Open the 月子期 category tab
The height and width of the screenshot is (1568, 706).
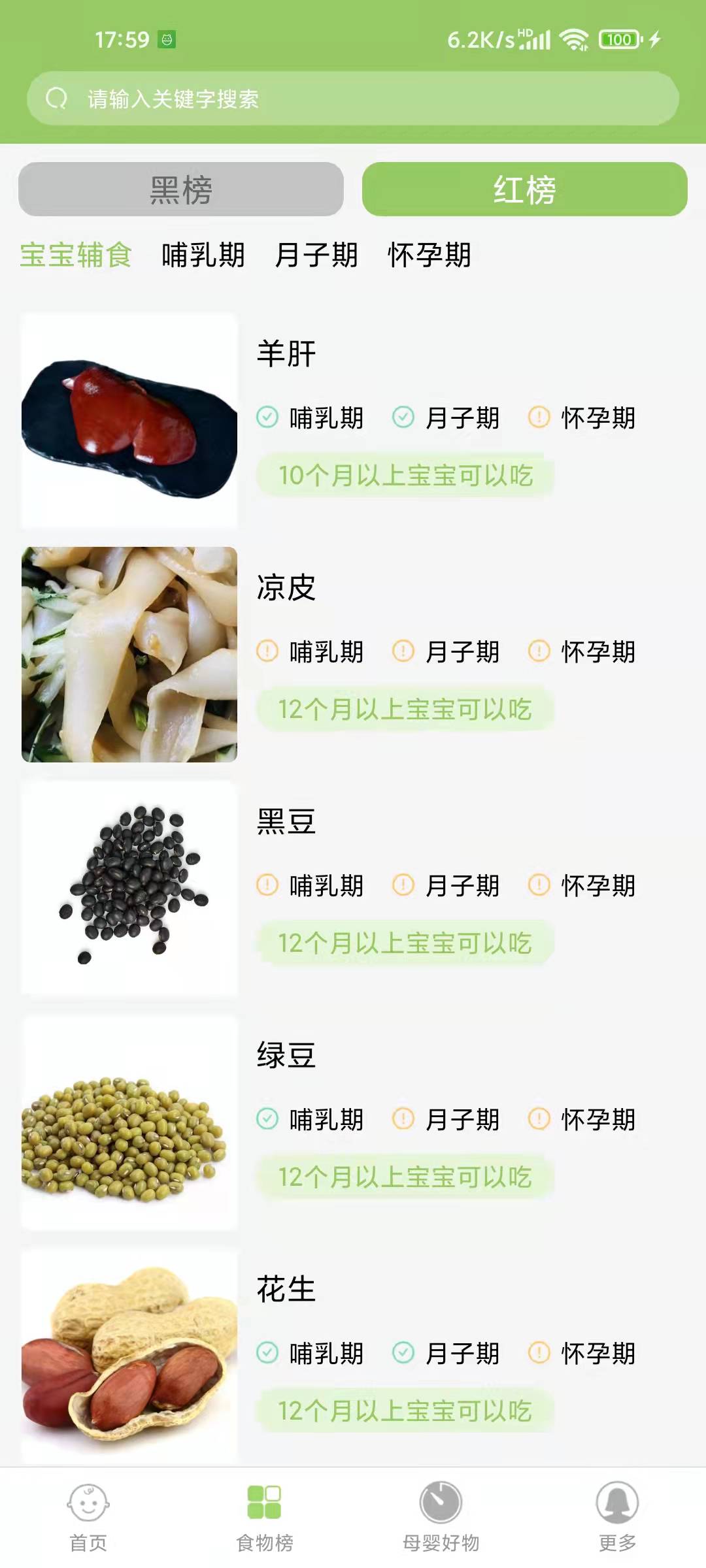pyautogui.click(x=316, y=255)
